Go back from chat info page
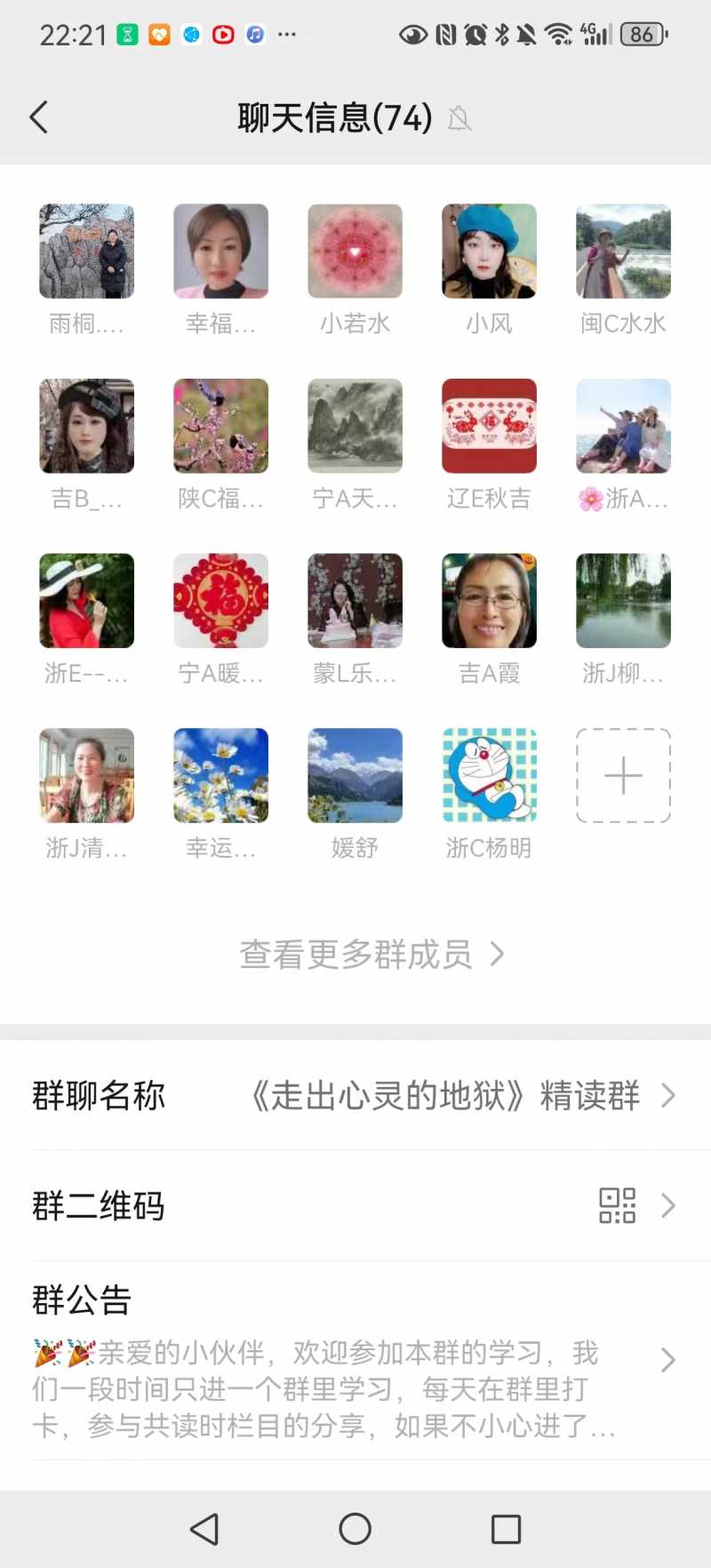The image size is (711, 1568). click(x=39, y=117)
